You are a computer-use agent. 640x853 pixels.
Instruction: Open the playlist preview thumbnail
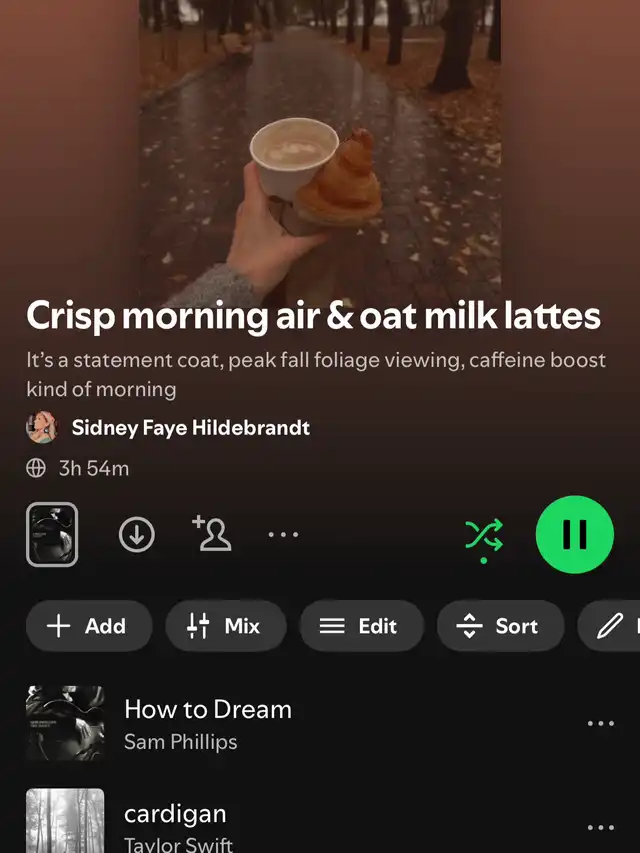52,535
